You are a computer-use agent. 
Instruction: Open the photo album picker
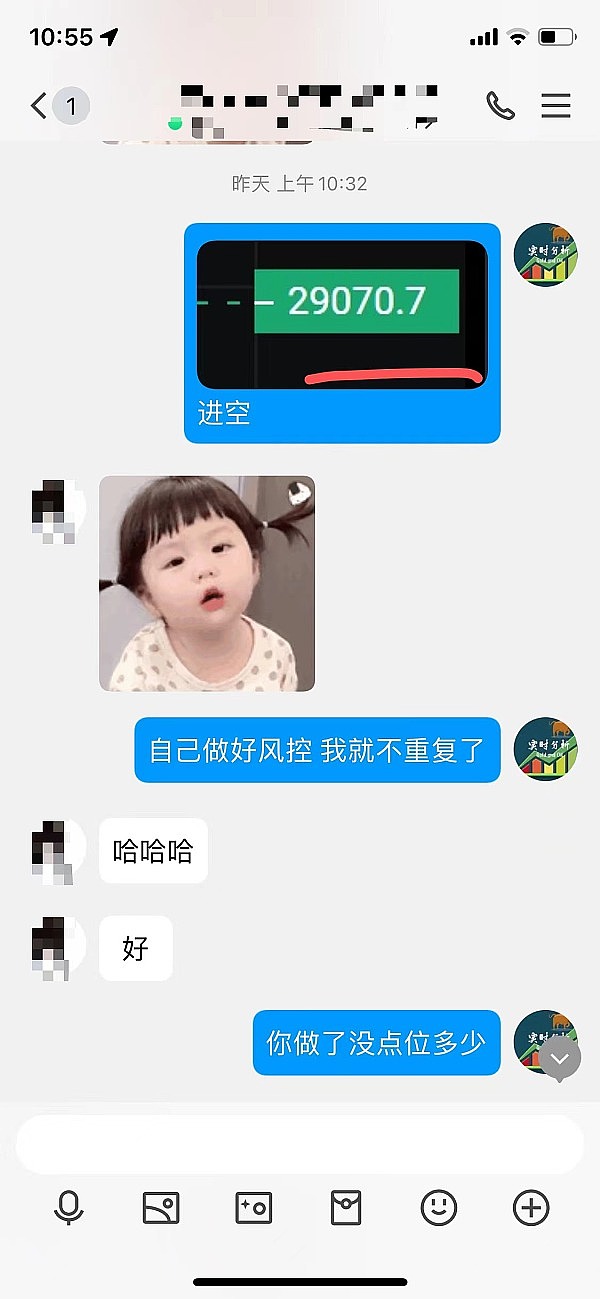161,1208
